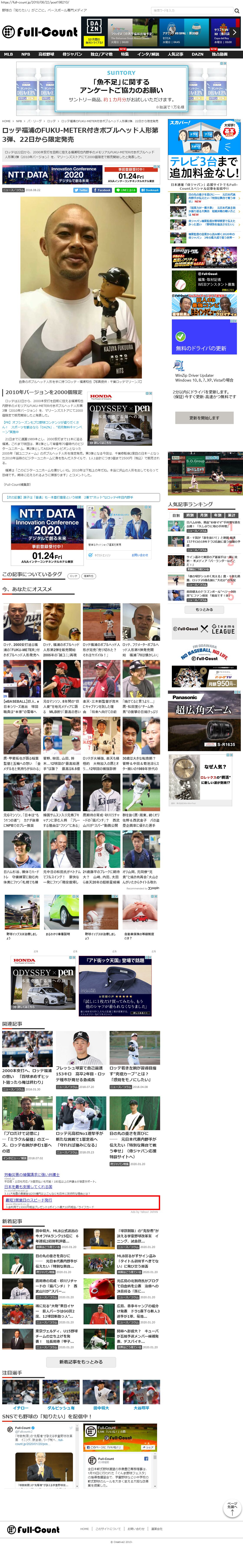Tap 新着記事をもっとみる button
The image size is (243, 1568).
tap(80, 1362)
